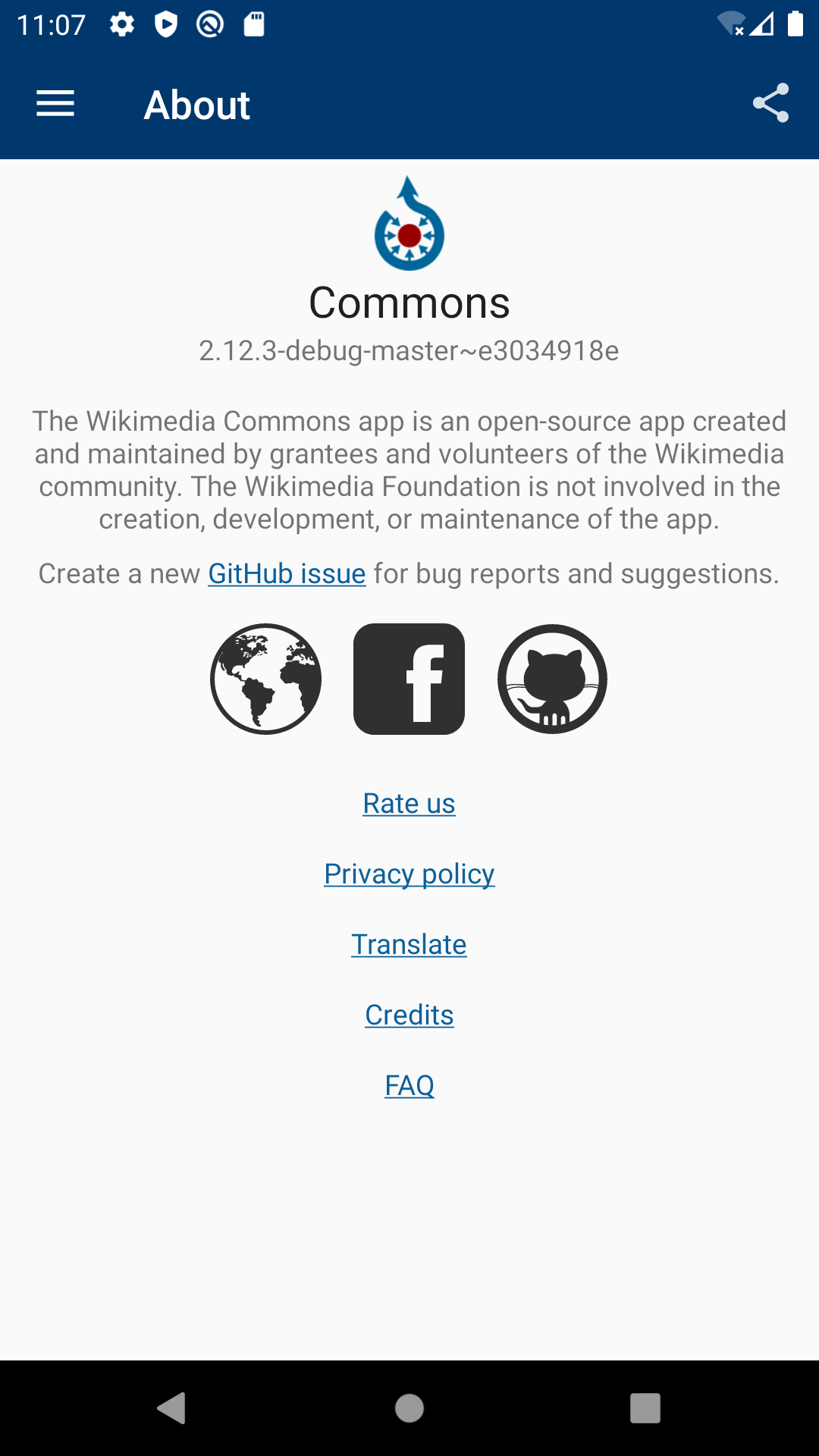Viewport: 819px width, 1456px height.
Task: Open recent apps with the square button
Action: coord(645,1409)
